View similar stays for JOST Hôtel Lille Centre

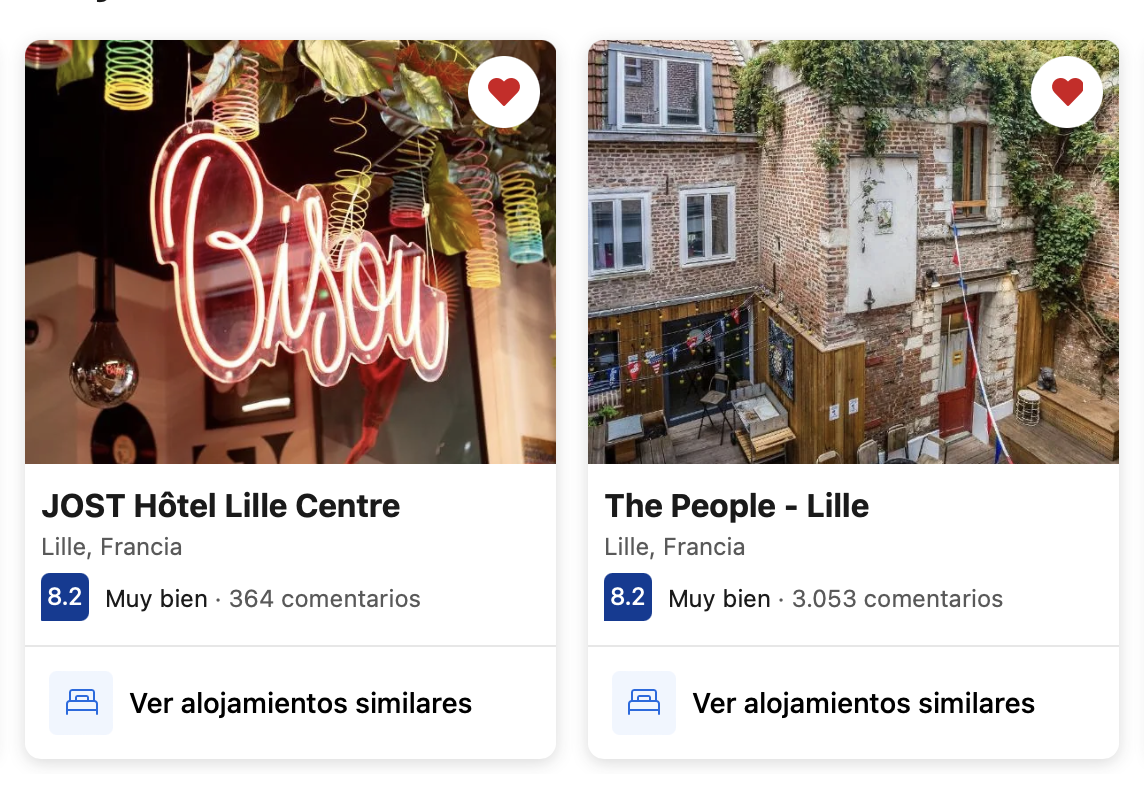coord(300,703)
